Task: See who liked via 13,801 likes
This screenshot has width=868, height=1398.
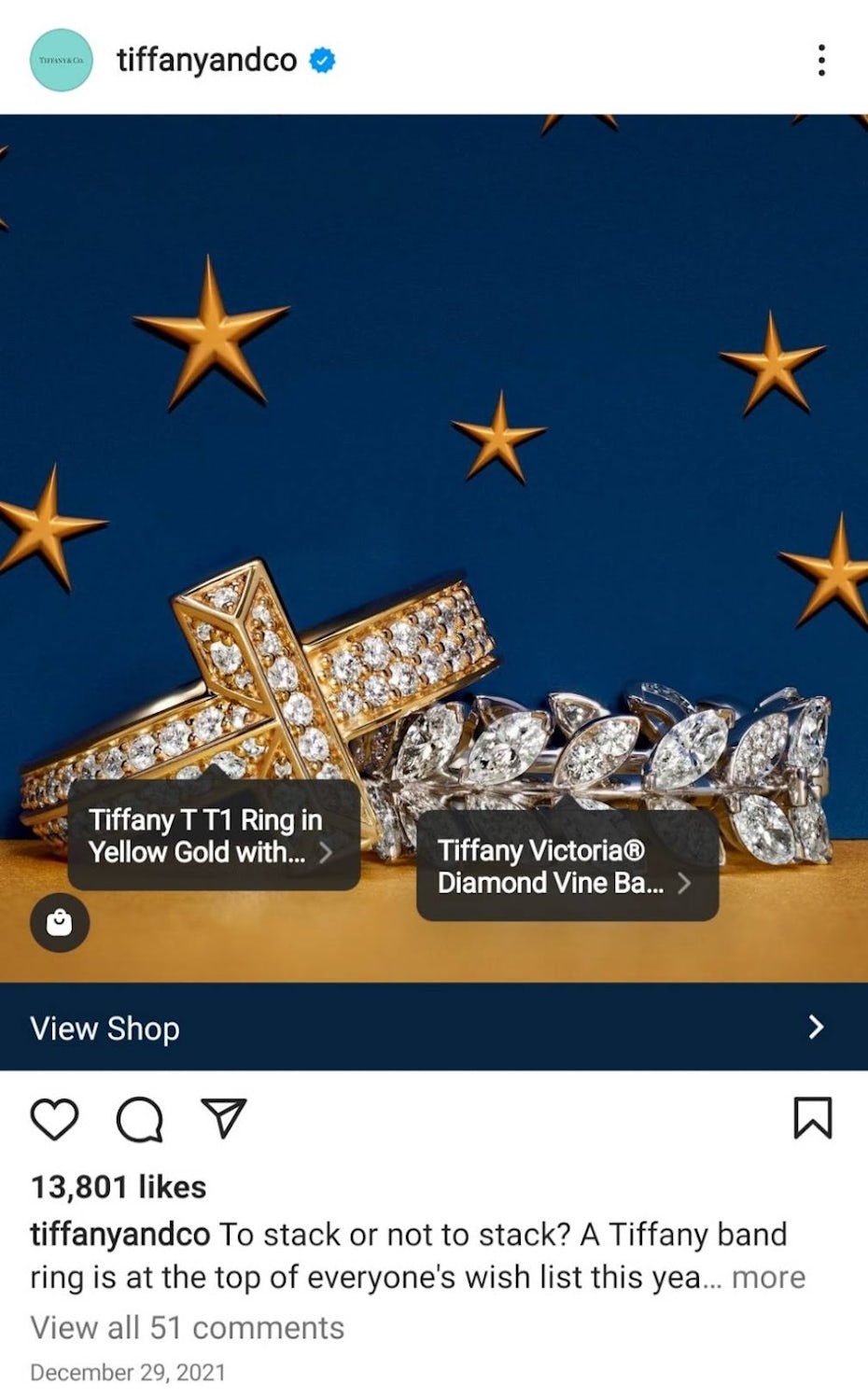Action: (119, 1187)
